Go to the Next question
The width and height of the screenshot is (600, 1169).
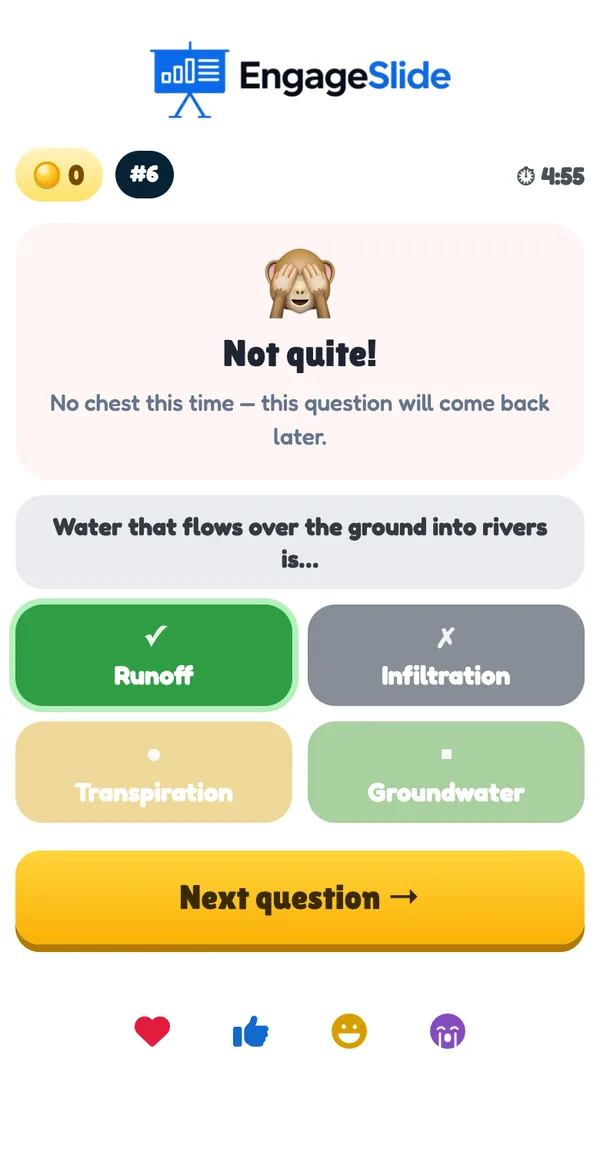coord(300,898)
